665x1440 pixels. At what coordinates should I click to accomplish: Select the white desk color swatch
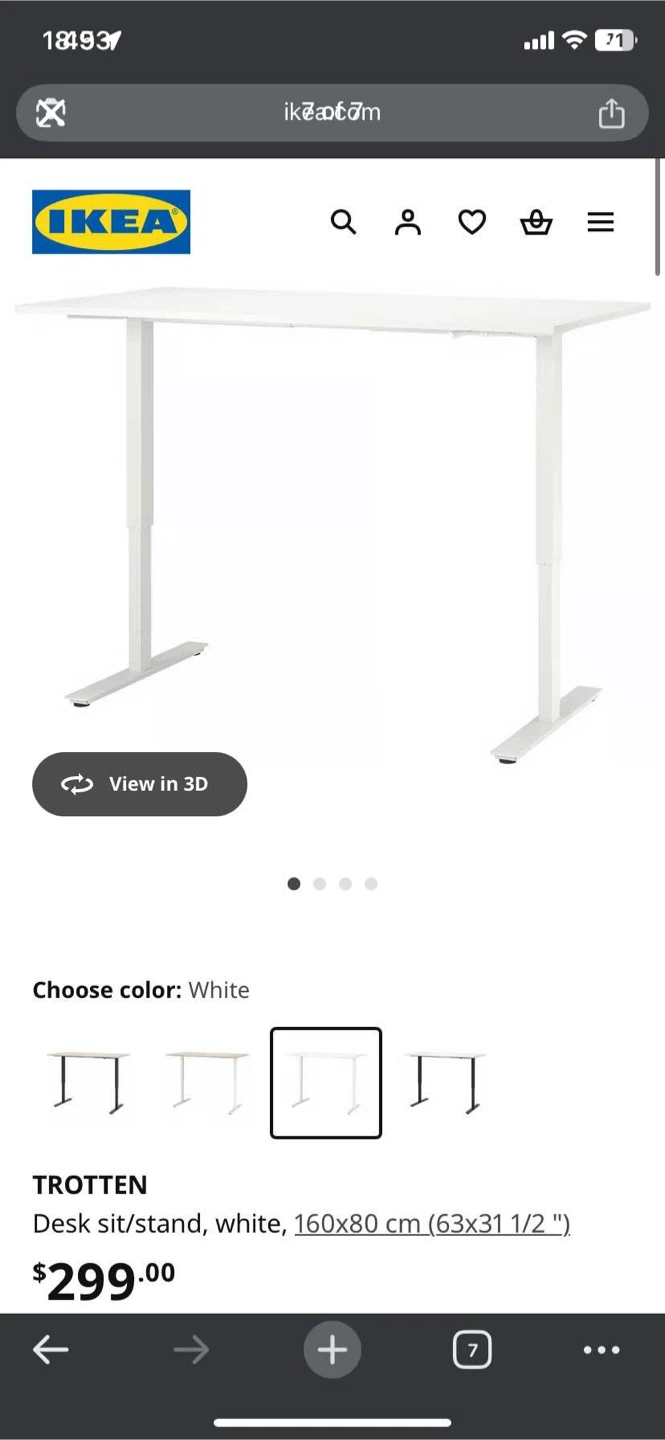326,1082
